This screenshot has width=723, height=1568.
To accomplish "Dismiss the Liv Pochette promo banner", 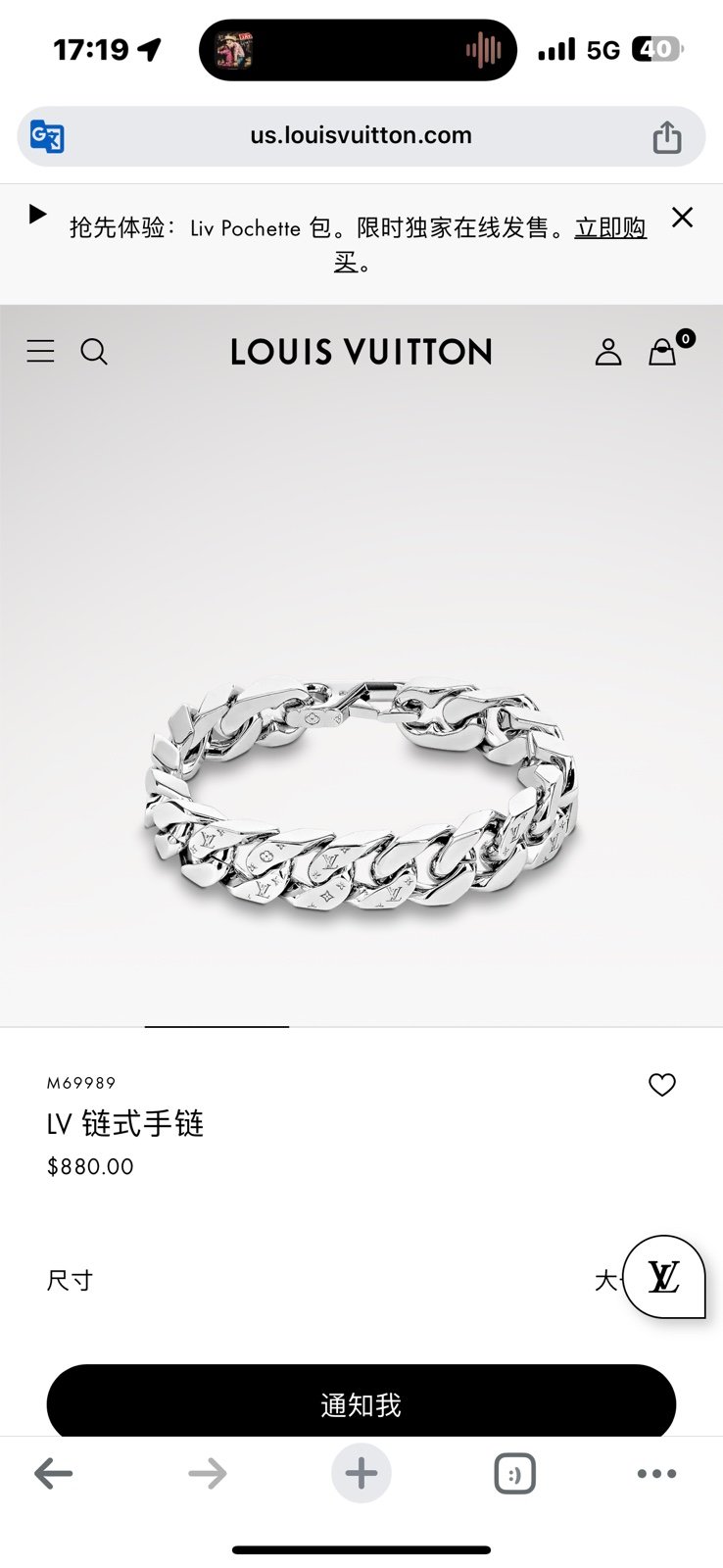I will coord(683,217).
